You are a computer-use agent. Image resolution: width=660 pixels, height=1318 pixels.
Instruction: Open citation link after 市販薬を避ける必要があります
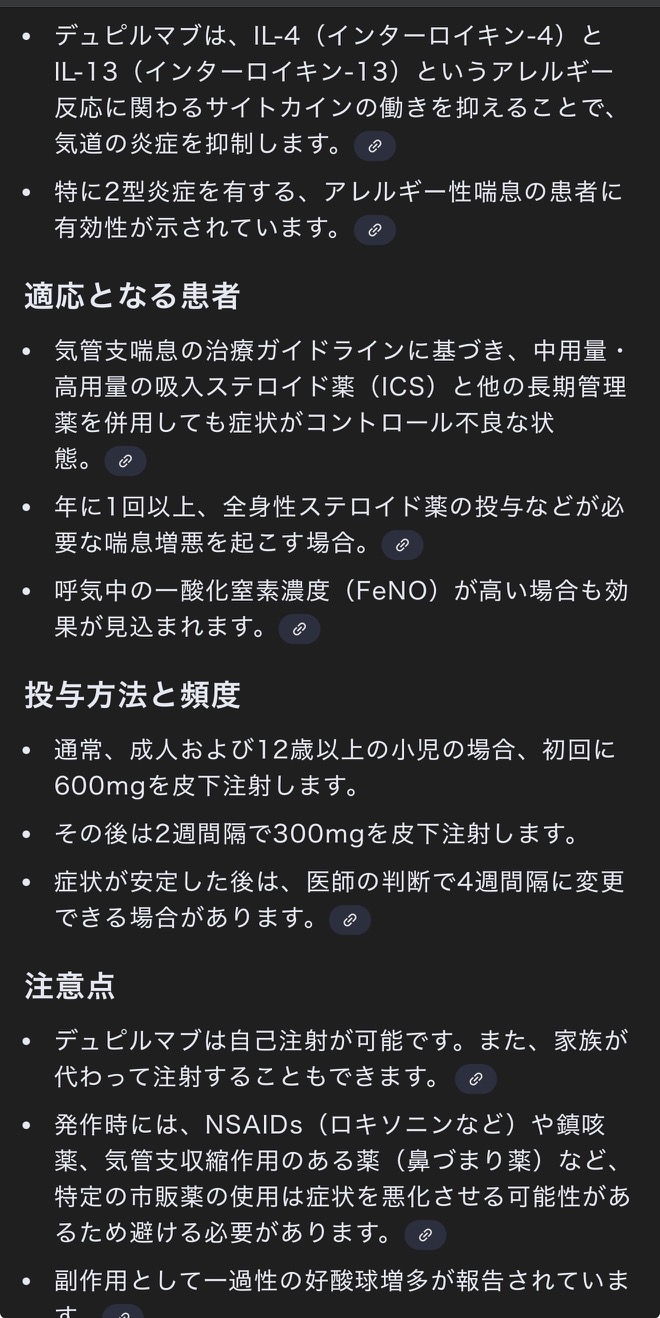pos(425,1235)
